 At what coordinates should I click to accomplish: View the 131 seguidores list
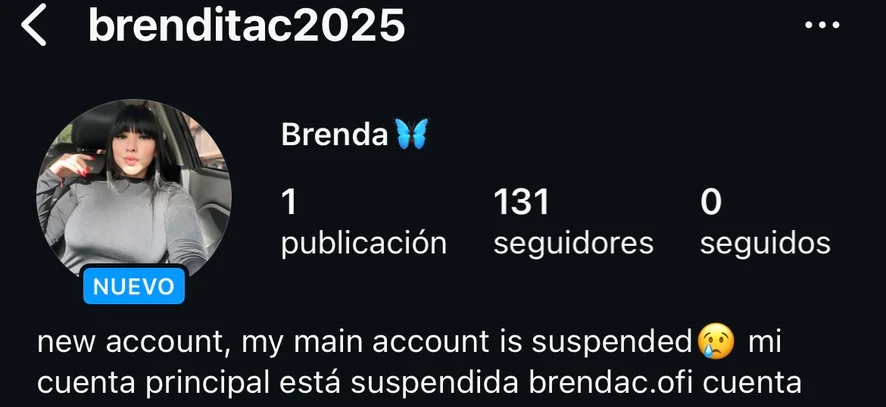(573, 223)
